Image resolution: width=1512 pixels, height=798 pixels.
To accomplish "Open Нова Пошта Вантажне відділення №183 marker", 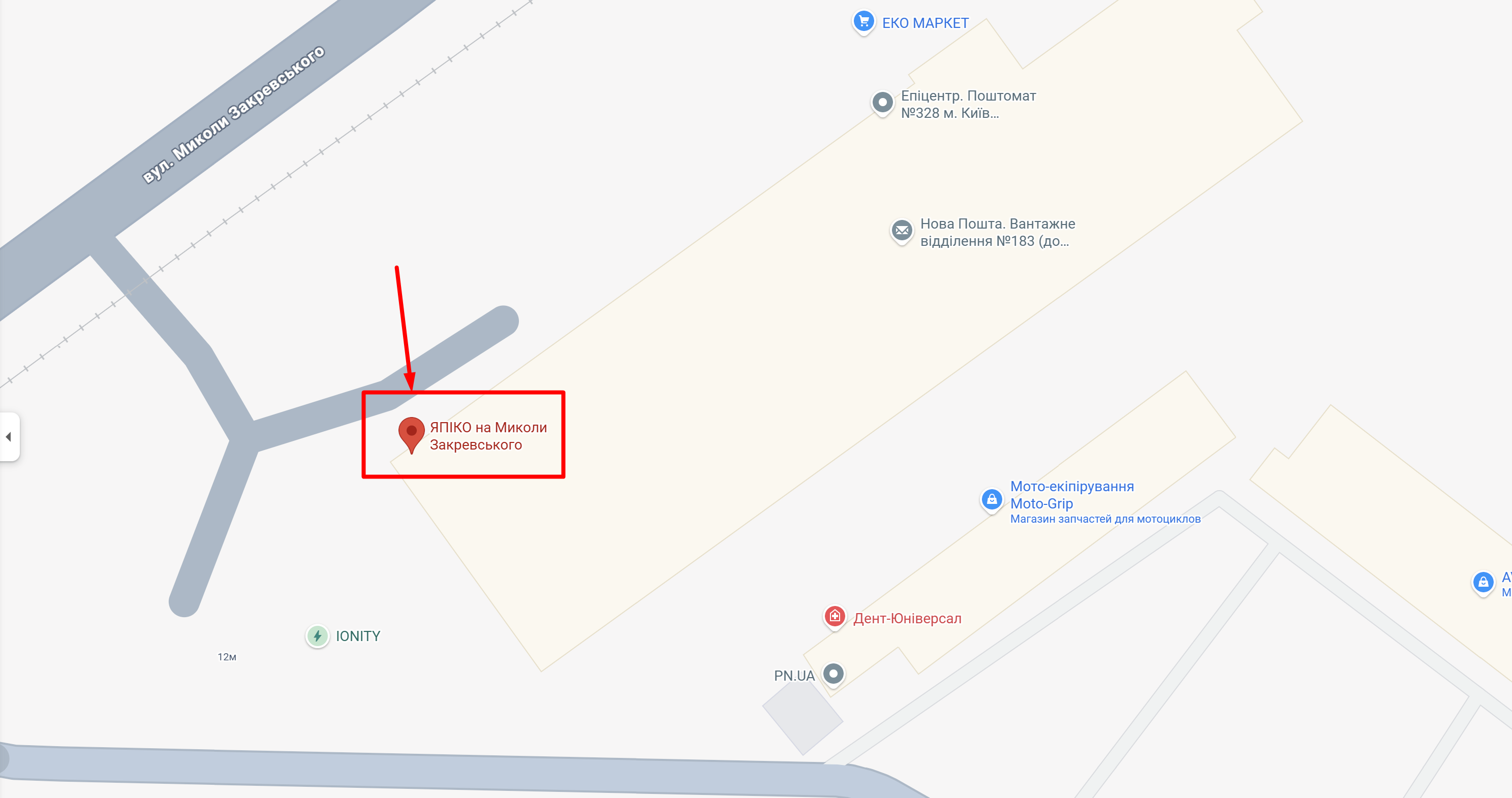I will (902, 231).
